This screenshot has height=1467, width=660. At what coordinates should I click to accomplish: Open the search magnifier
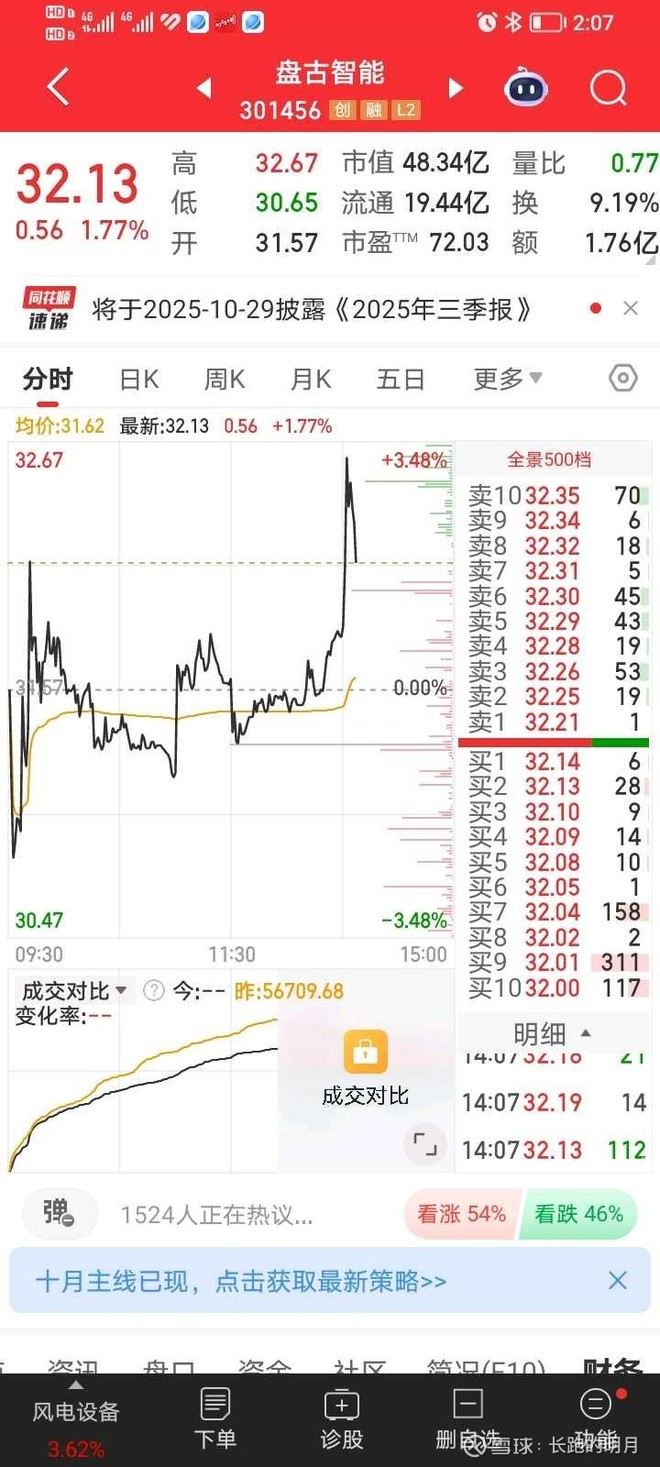608,88
